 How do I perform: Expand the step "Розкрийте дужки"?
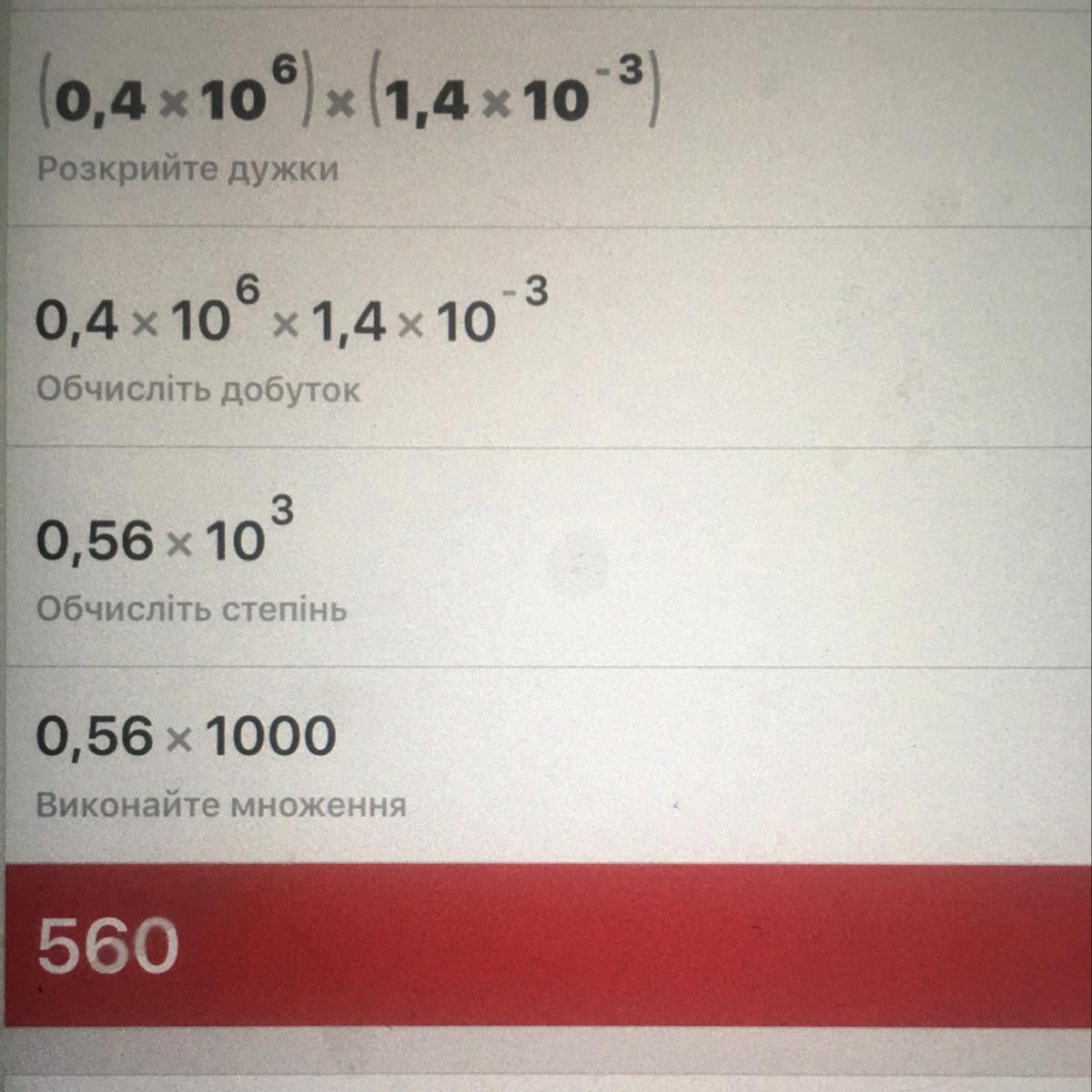point(187,169)
